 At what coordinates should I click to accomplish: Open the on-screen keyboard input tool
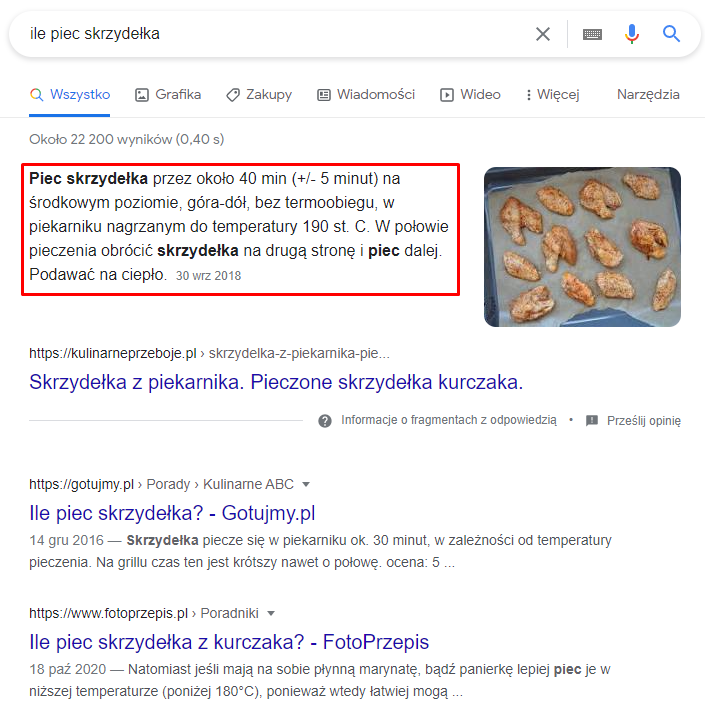592,34
